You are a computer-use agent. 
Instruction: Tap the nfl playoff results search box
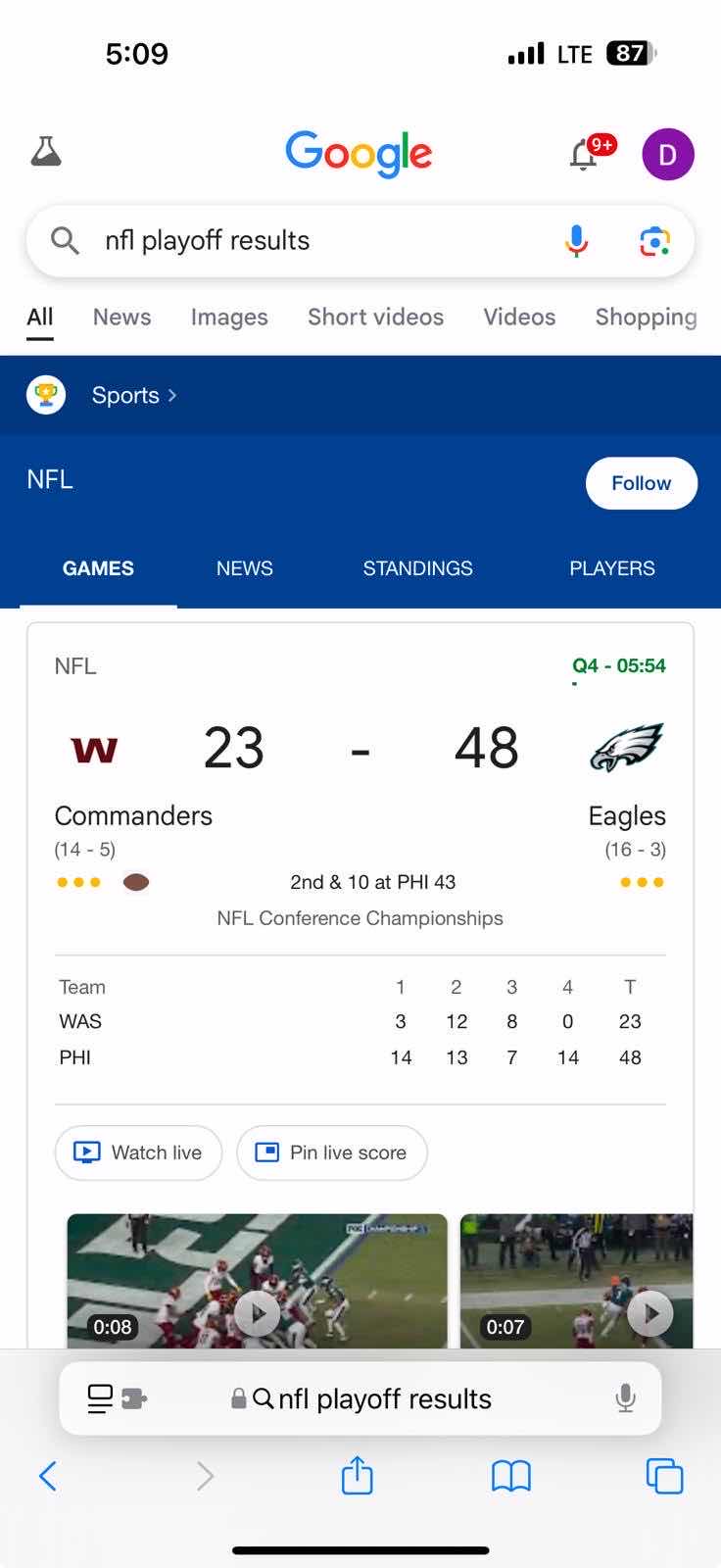coord(313,240)
